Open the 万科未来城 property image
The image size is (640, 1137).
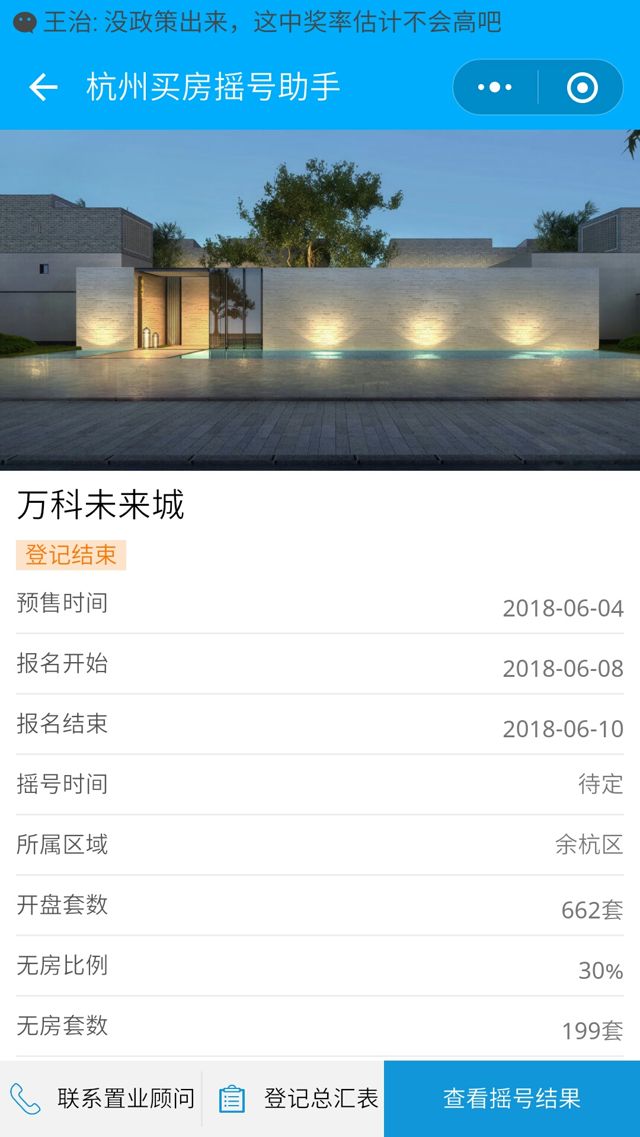(x=320, y=300)
